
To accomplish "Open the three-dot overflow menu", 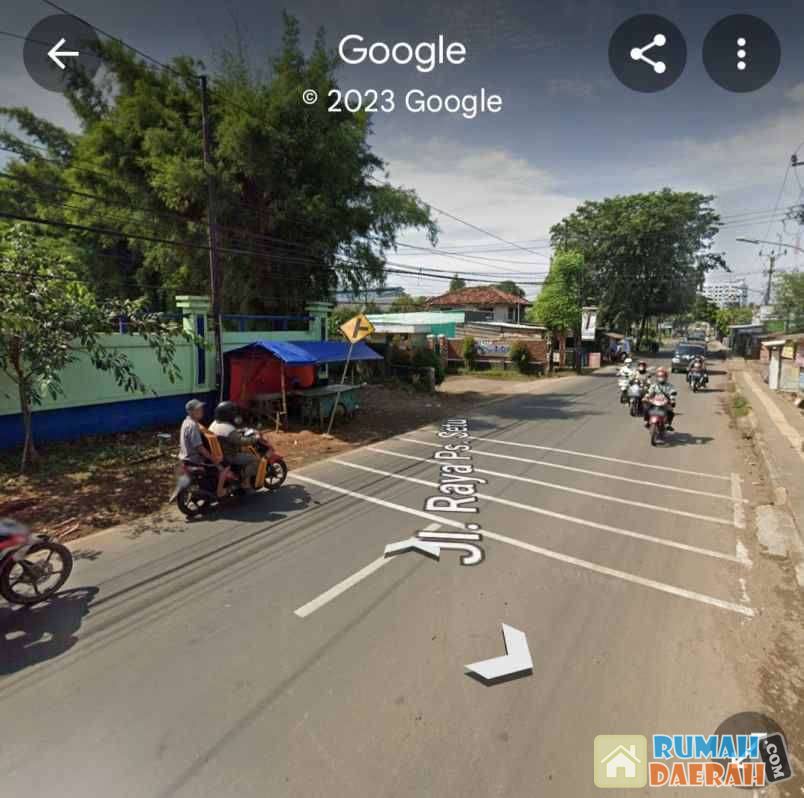I will [741, 54].
